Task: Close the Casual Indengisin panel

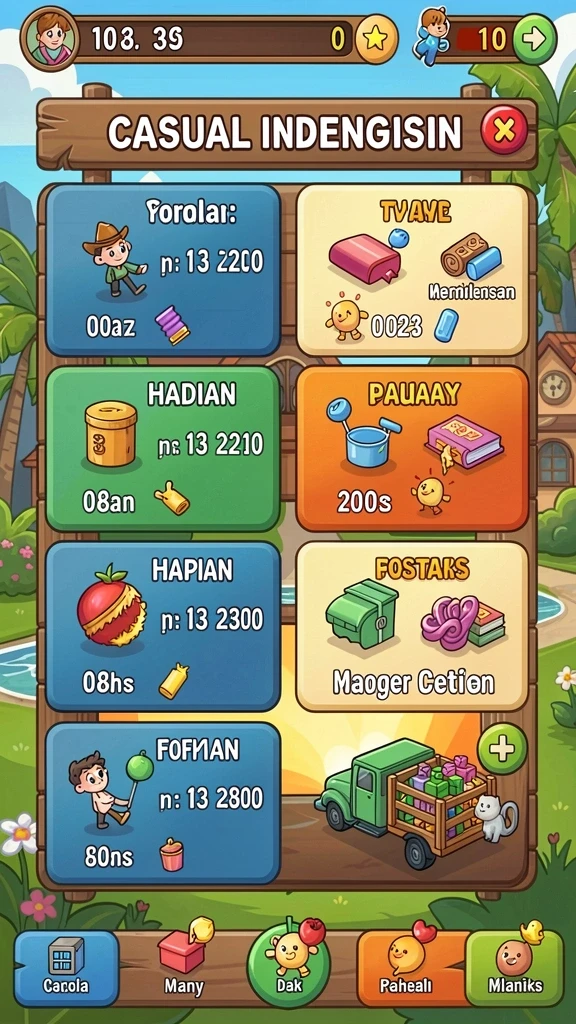Action: tap(504, 131)
